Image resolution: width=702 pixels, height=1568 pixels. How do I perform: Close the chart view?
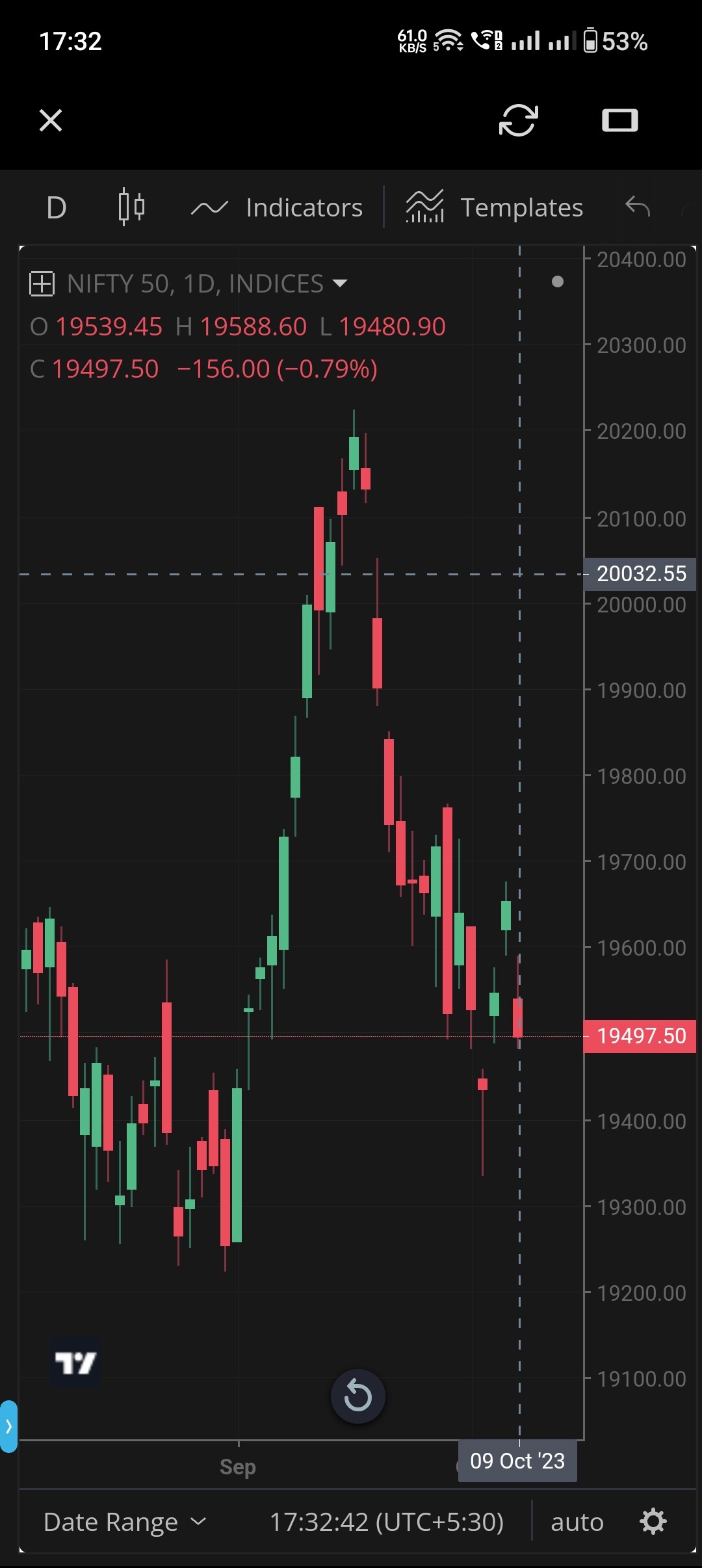coord(51,120)
